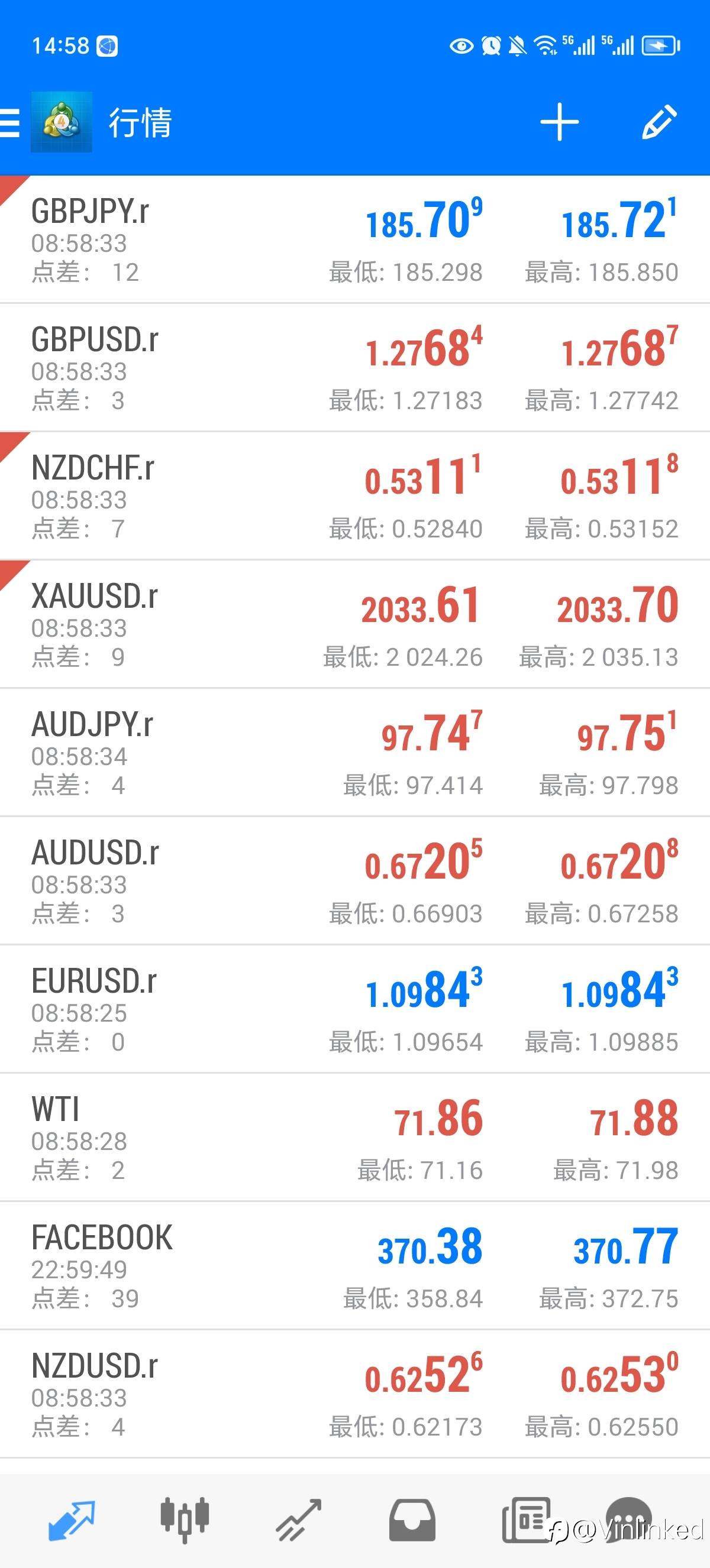
Task: Switch to the news tab
Action: coord(525,1520)
